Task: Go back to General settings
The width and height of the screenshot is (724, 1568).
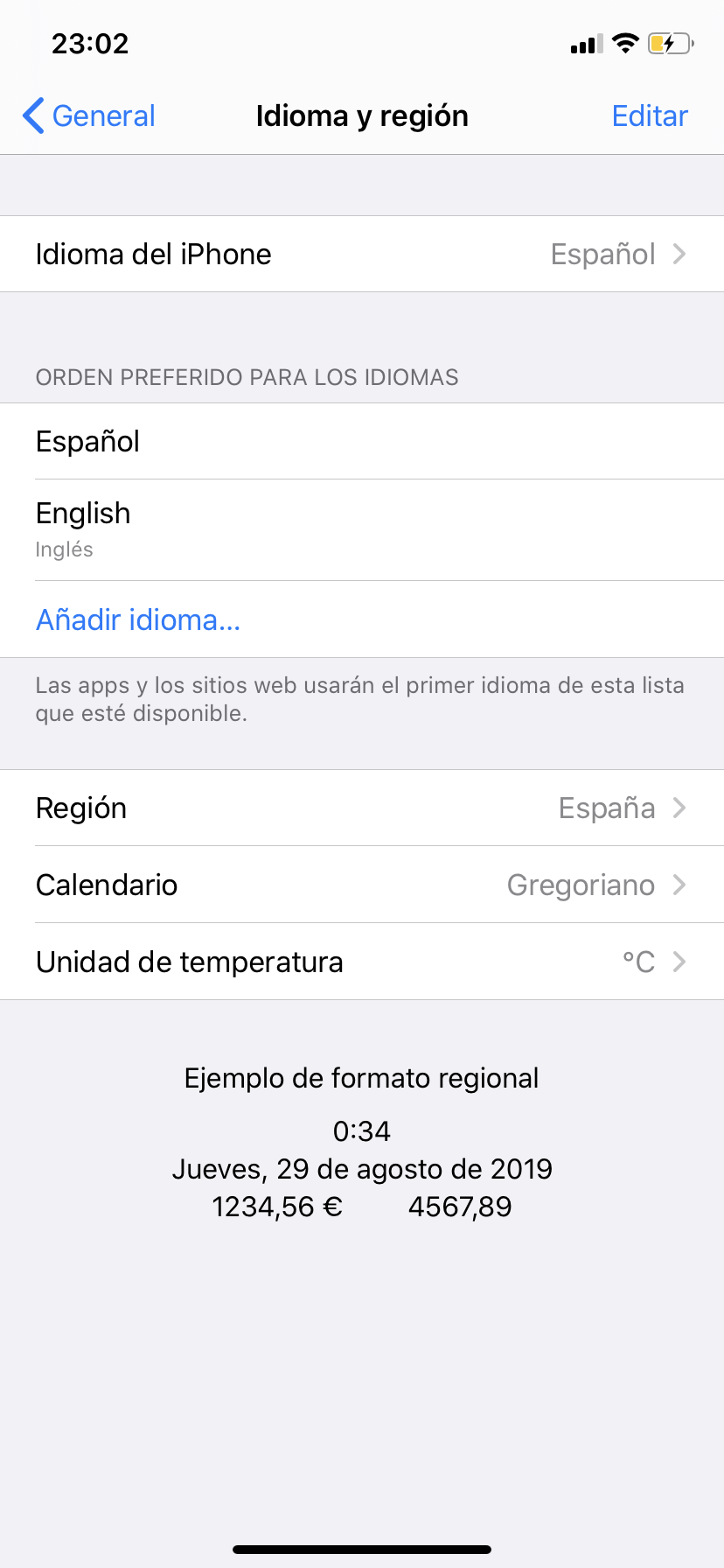Action: 89,115
